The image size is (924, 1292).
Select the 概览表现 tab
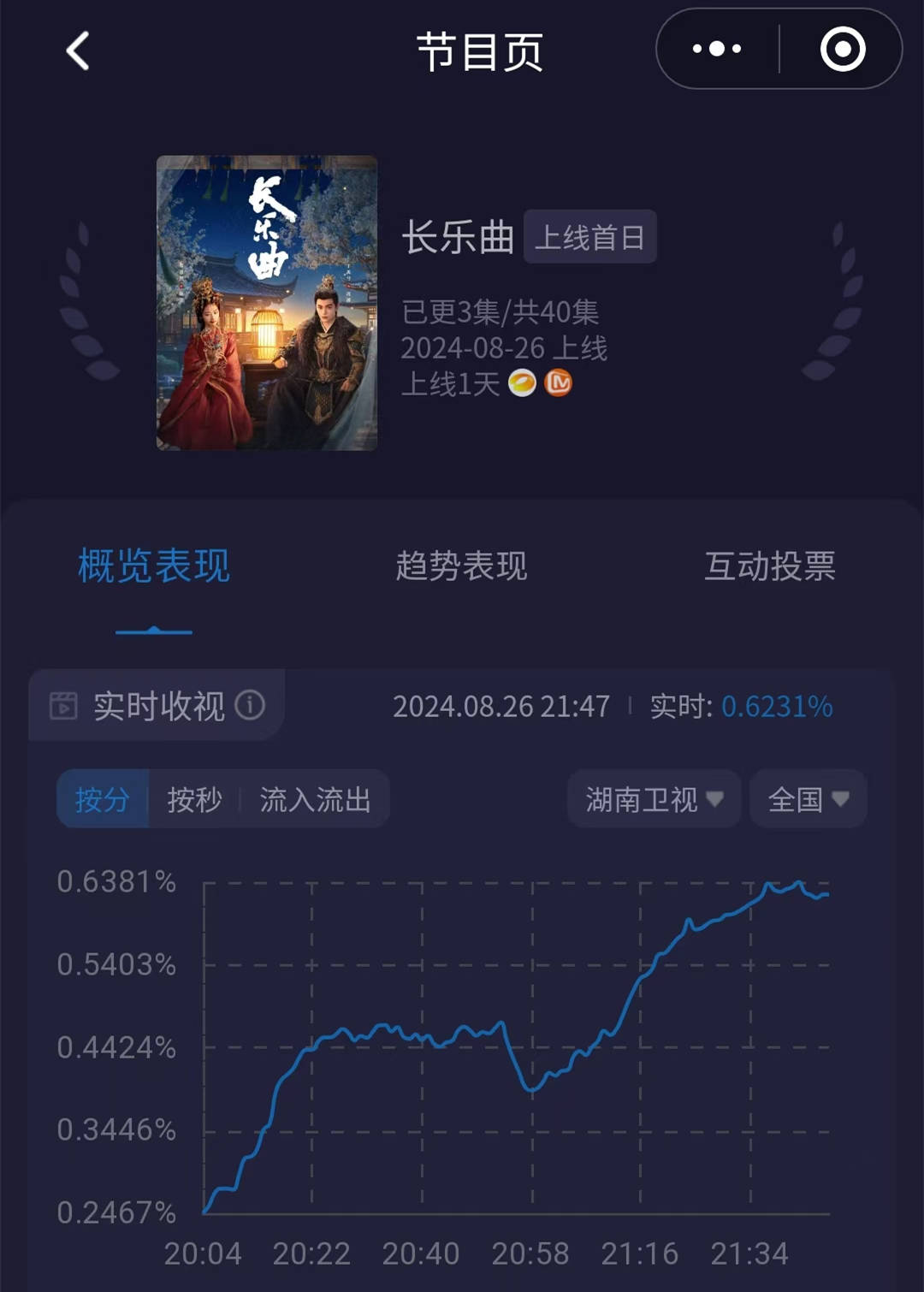pyautogui.click(x=154, y=566)
